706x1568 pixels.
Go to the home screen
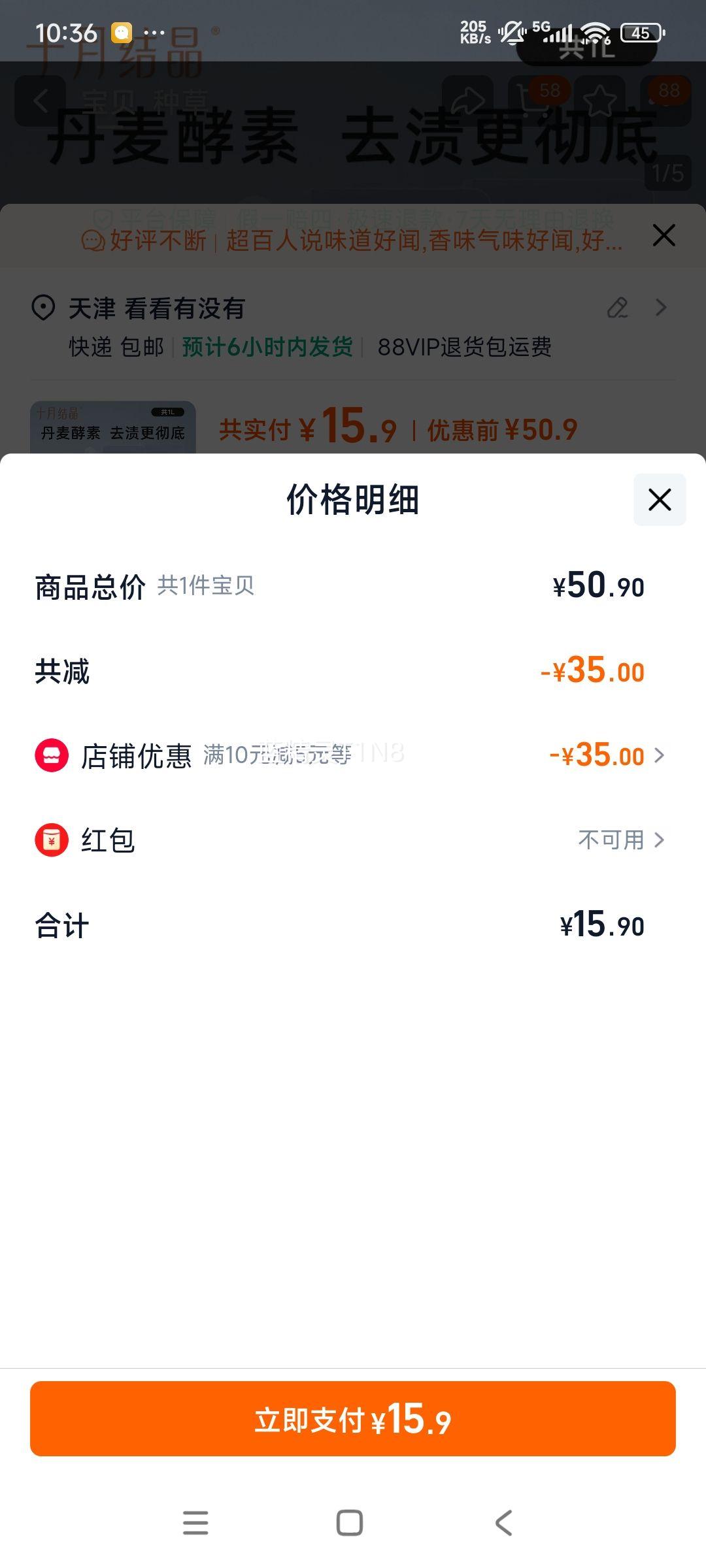click(x=350, y=1523)
